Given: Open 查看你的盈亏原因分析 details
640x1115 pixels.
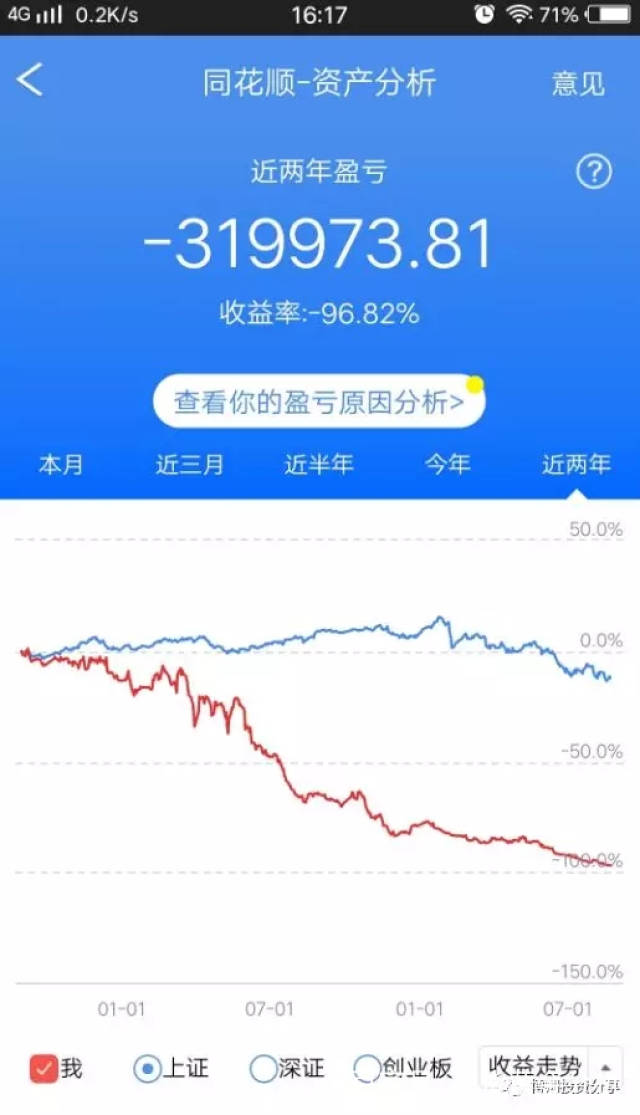Looking at the screenshot, I should pos(318,402).
